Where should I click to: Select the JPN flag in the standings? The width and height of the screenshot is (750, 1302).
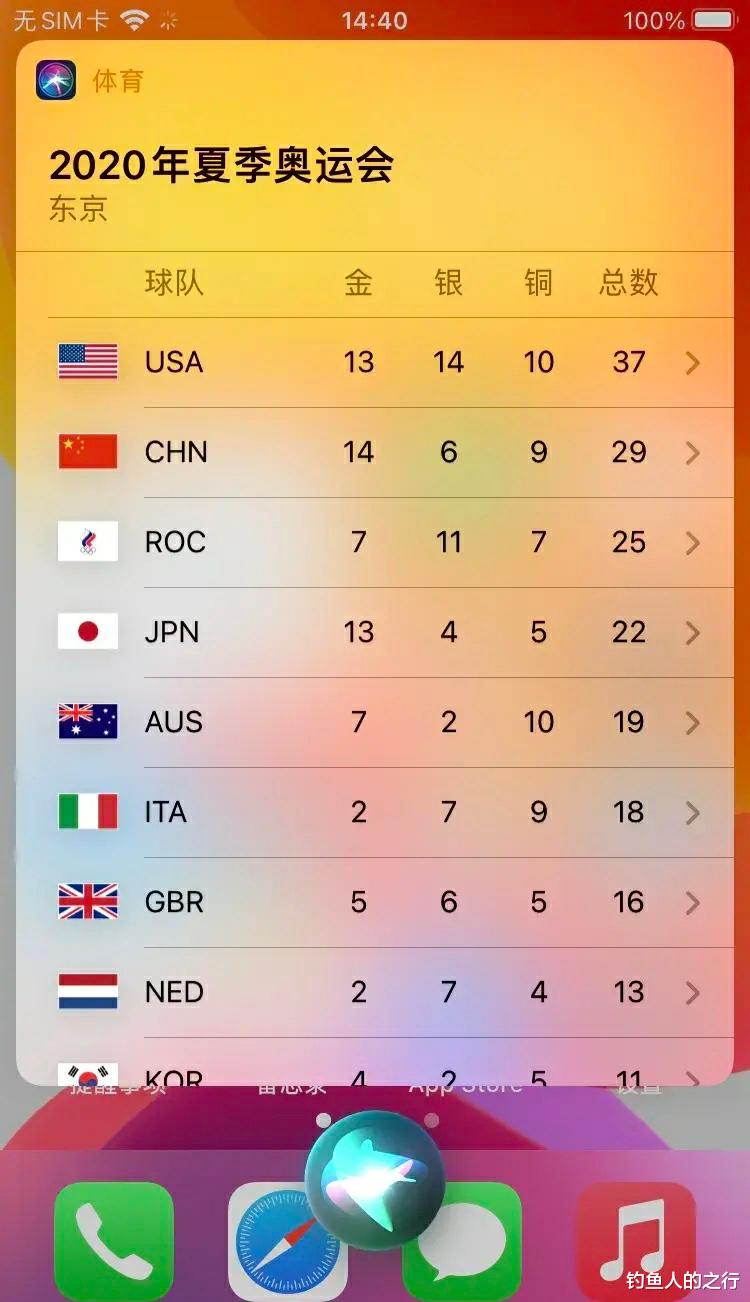[87, 632]
